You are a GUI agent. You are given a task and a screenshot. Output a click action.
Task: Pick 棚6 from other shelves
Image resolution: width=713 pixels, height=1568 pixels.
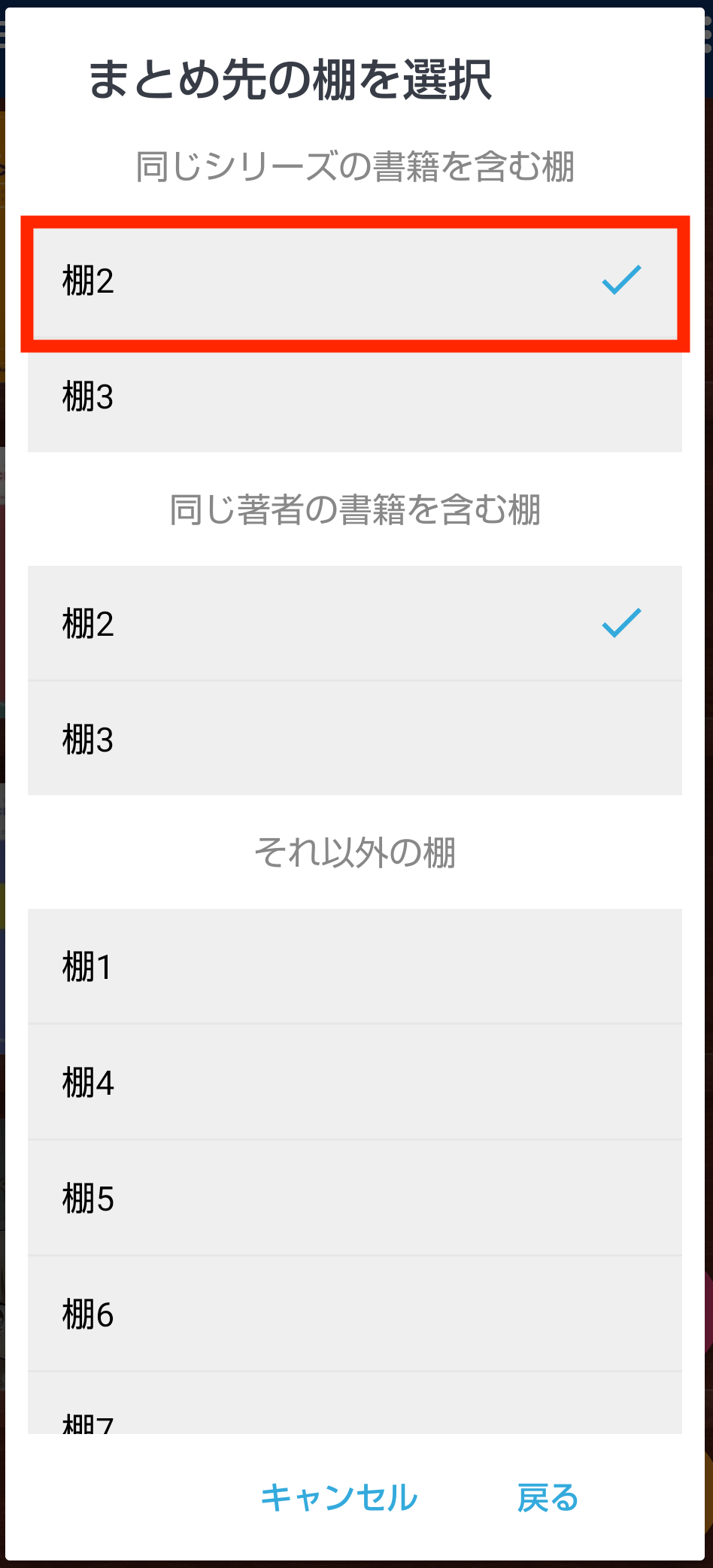(355, 1314)
